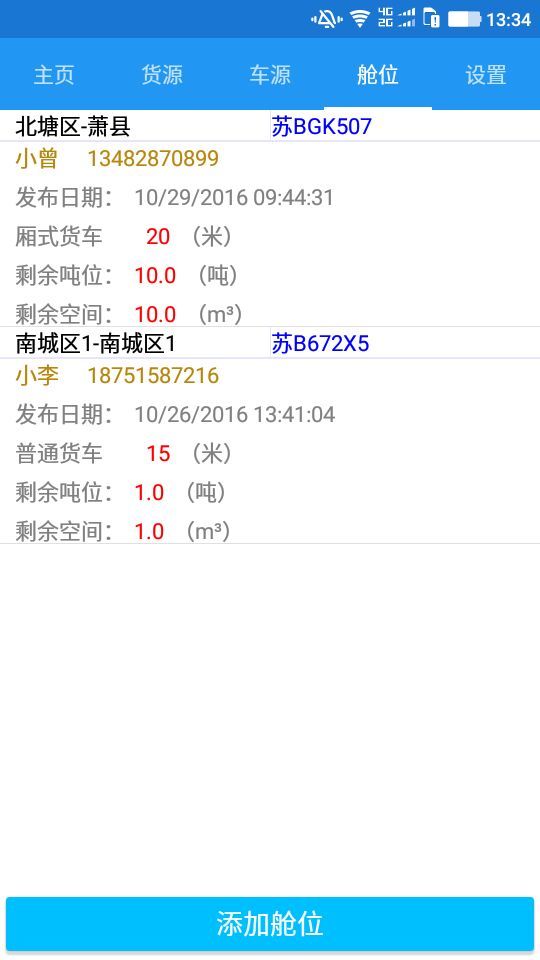The image size is (540, 960).
Task: Go to the 车源 tab
Action: [270, 75]
